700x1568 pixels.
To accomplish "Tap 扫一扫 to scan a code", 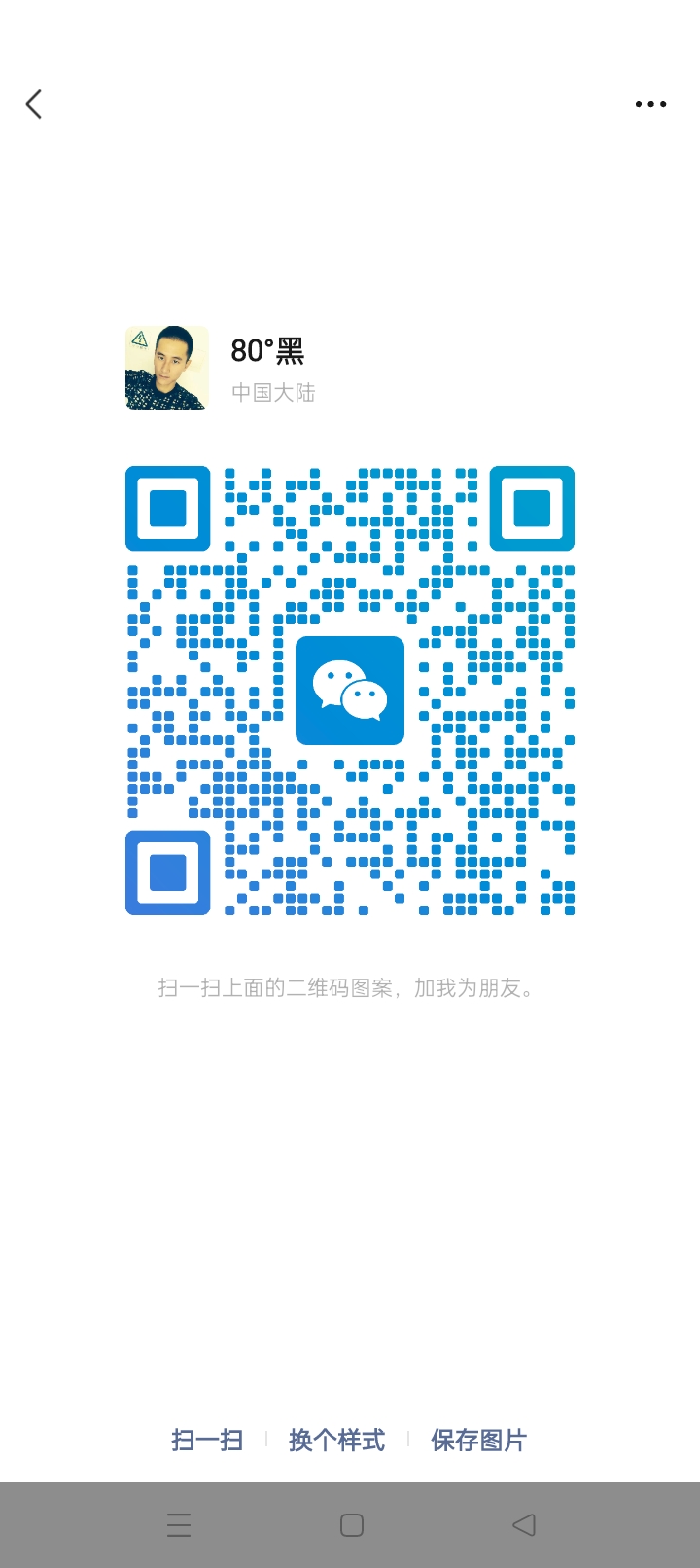I will click(207, 1440).
